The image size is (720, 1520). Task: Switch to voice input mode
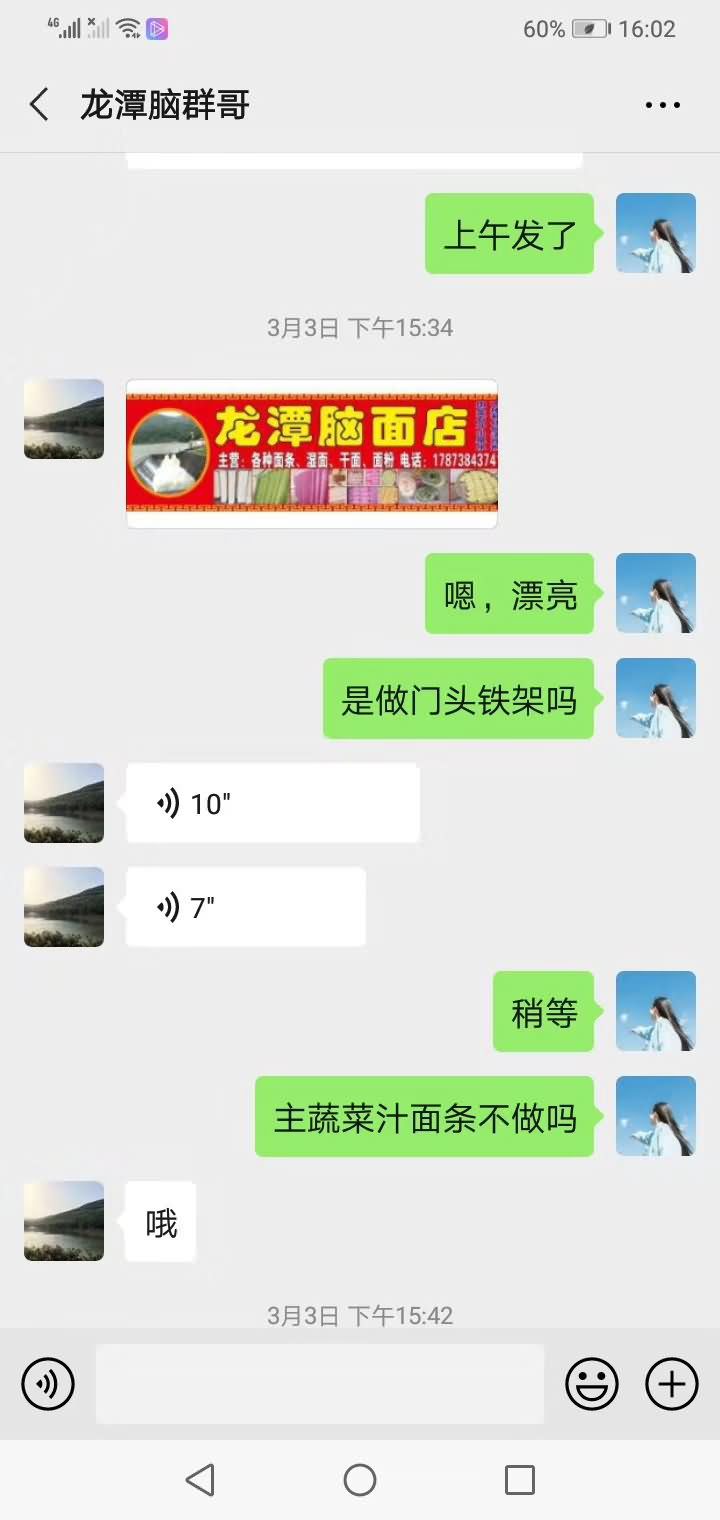48,1384
